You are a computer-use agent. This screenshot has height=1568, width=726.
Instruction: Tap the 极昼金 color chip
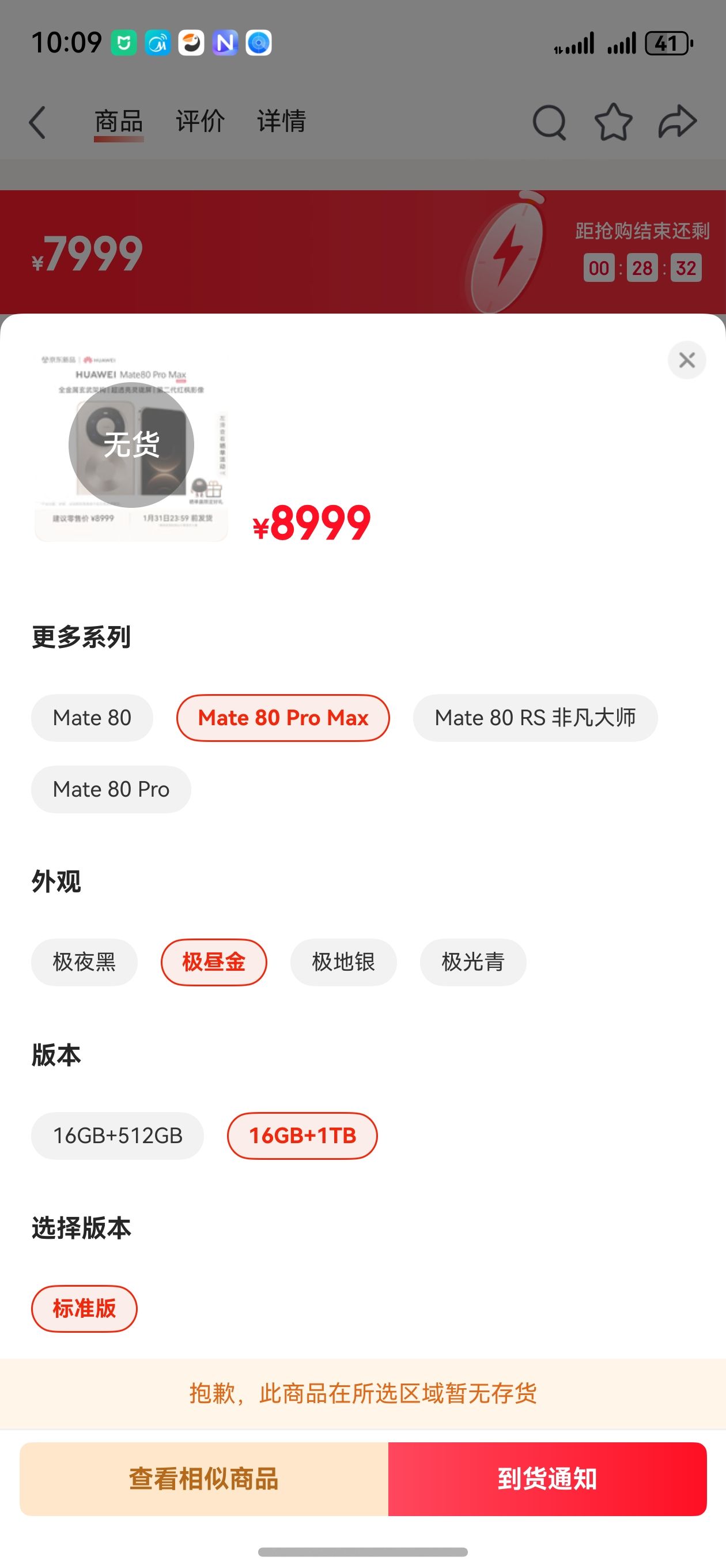[x=214, y=962]
